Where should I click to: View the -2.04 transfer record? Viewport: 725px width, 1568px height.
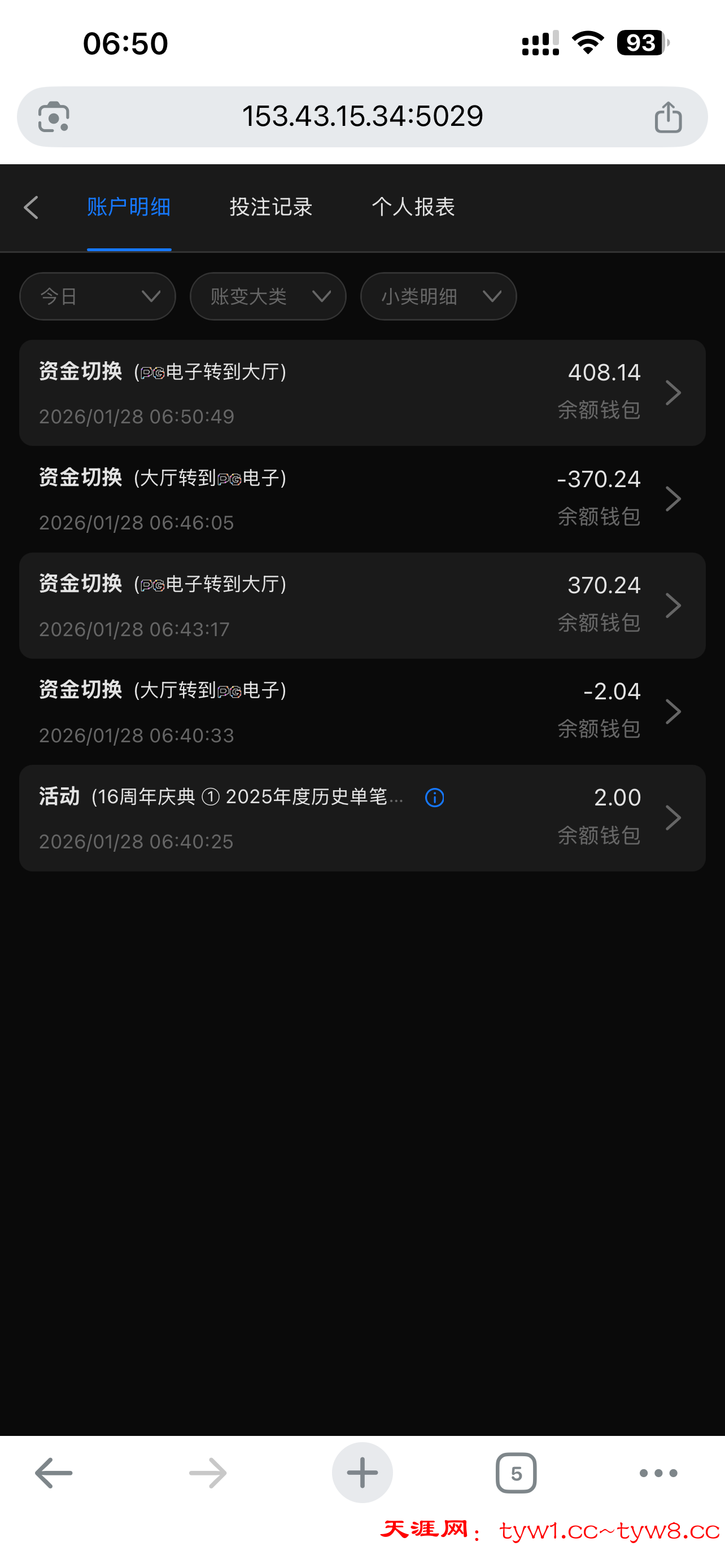(362, 712)
